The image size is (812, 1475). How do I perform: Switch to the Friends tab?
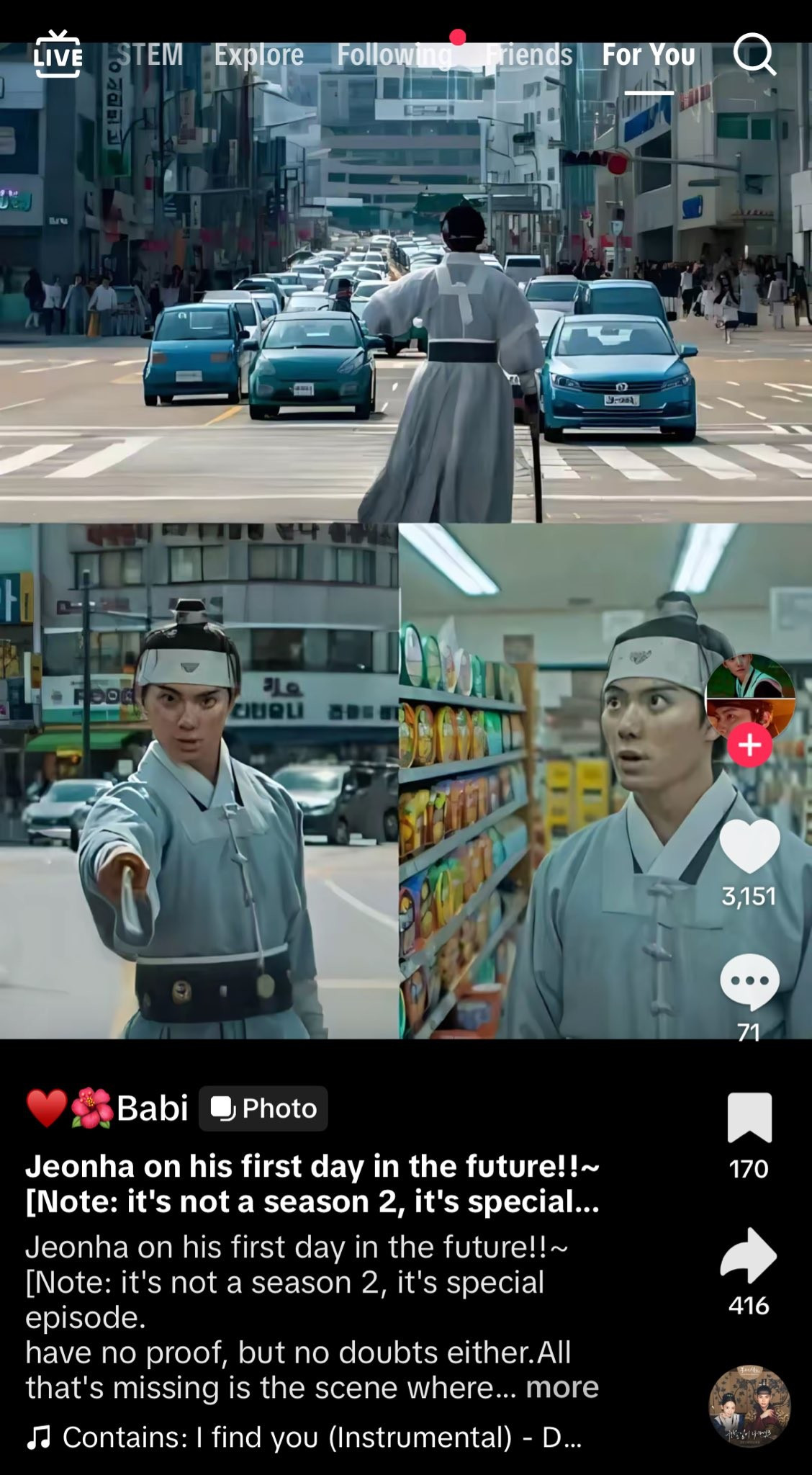[x=529, y=55]
